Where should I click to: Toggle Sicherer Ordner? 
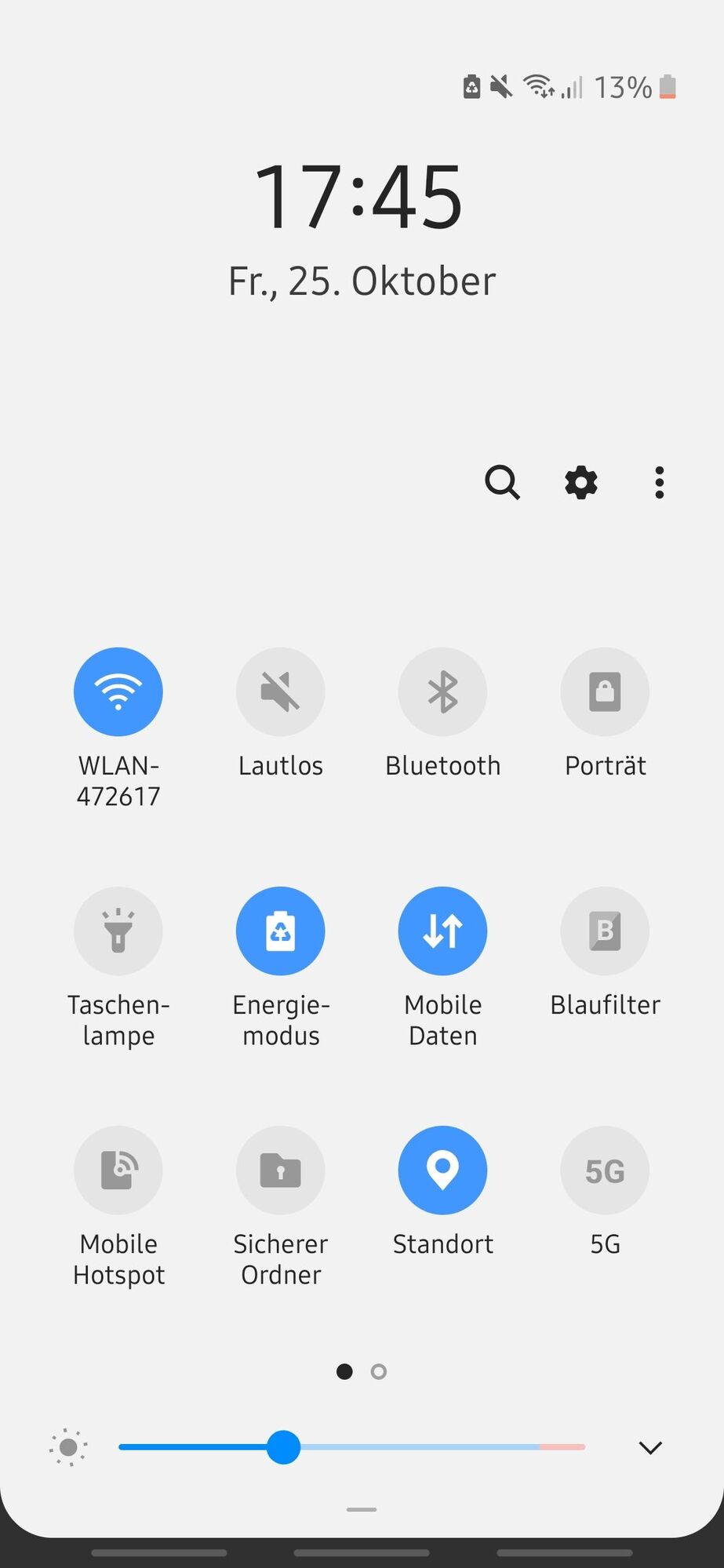(281, 1170)
